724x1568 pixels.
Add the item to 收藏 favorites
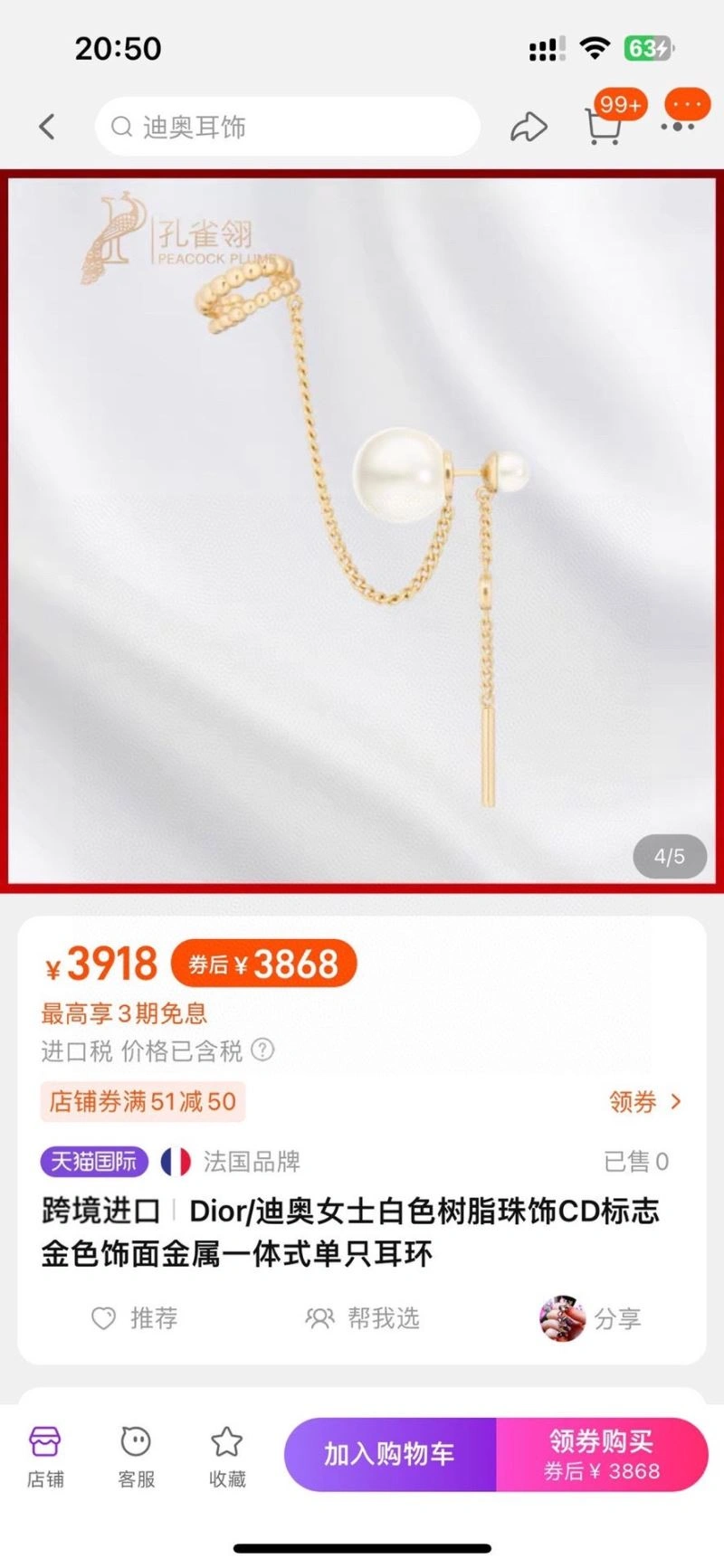pos(227,1456)
